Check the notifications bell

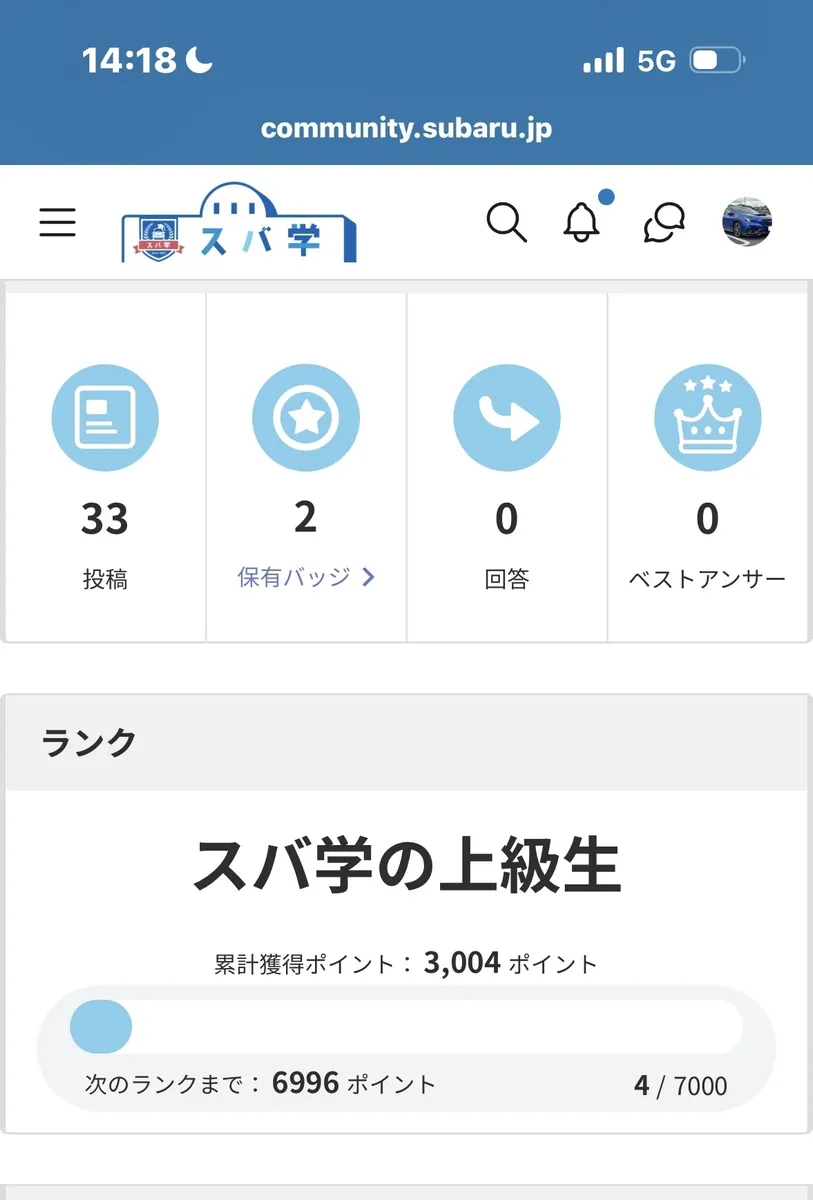pyautogui.click(x=582, y=222)
